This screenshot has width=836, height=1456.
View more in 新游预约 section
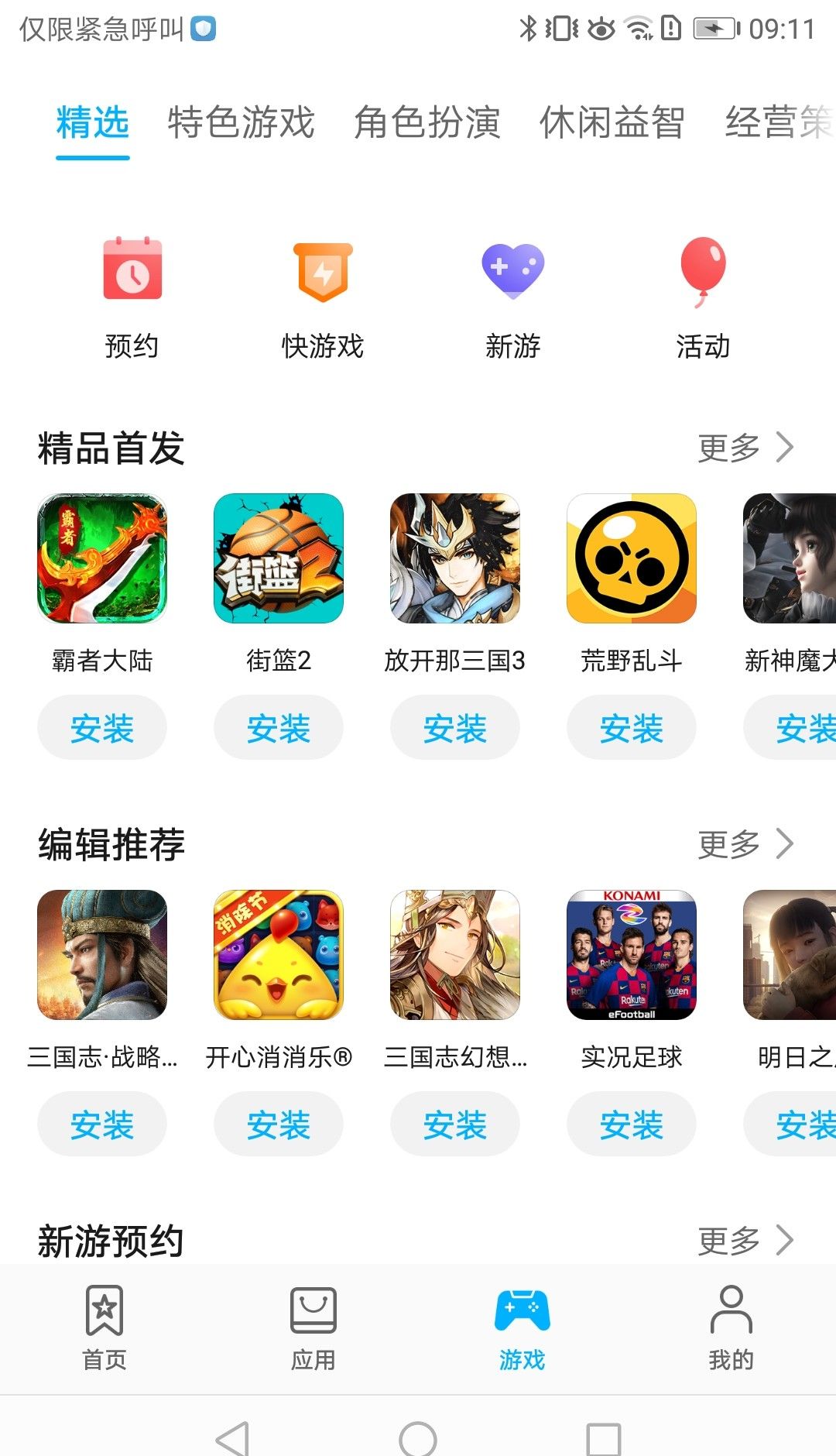[x=745, y=1241]
